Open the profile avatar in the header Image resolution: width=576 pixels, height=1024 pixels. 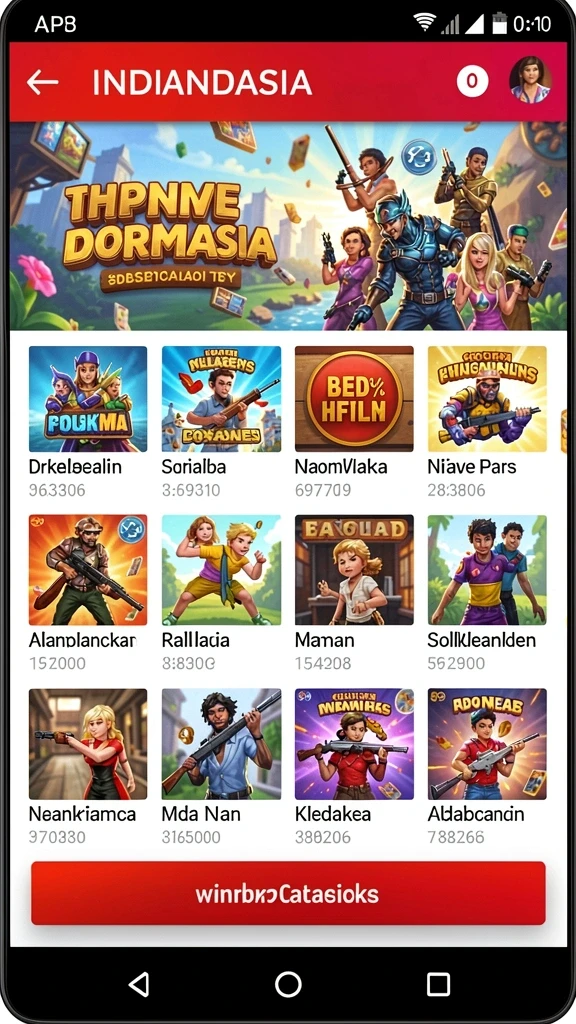coord(530,81)
